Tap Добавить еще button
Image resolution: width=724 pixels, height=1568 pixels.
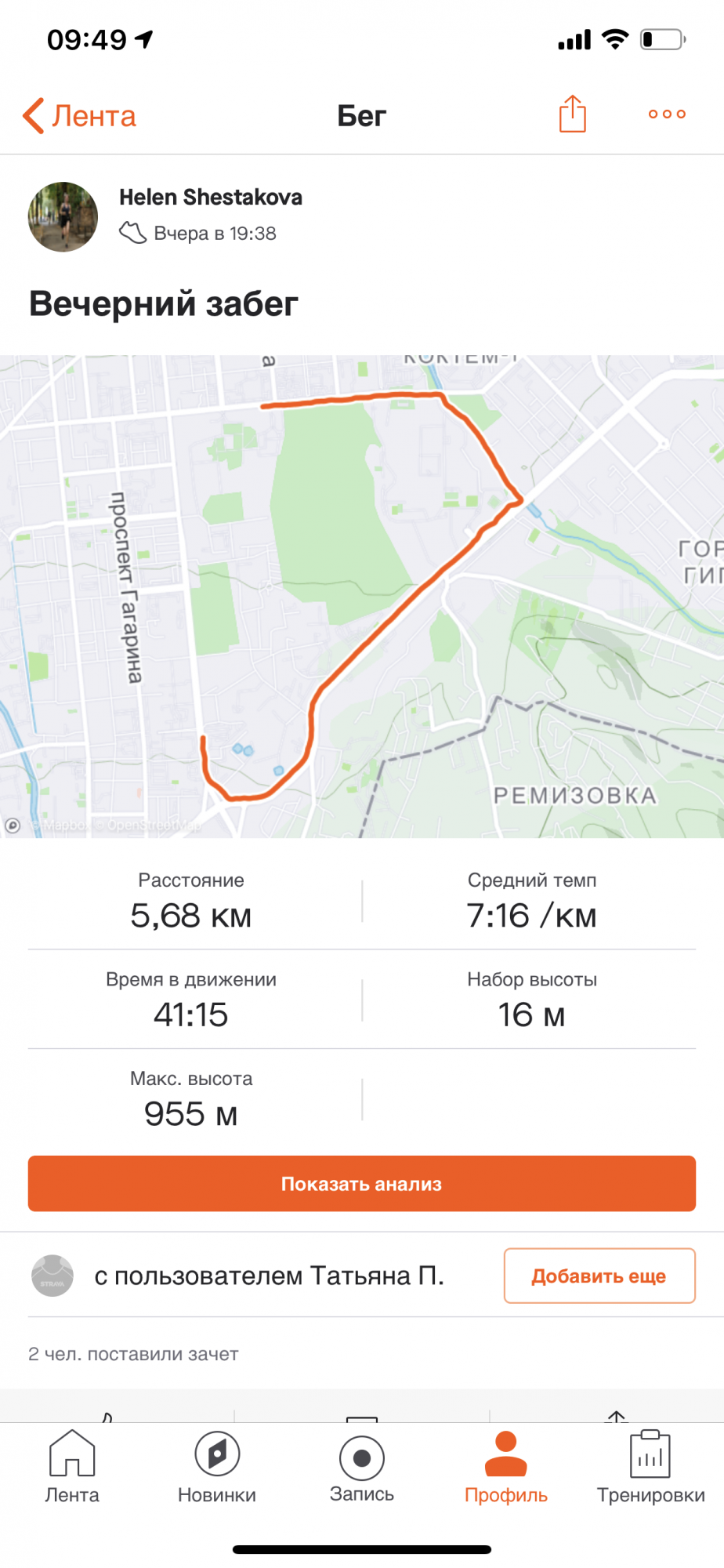tap(599, 1276)
